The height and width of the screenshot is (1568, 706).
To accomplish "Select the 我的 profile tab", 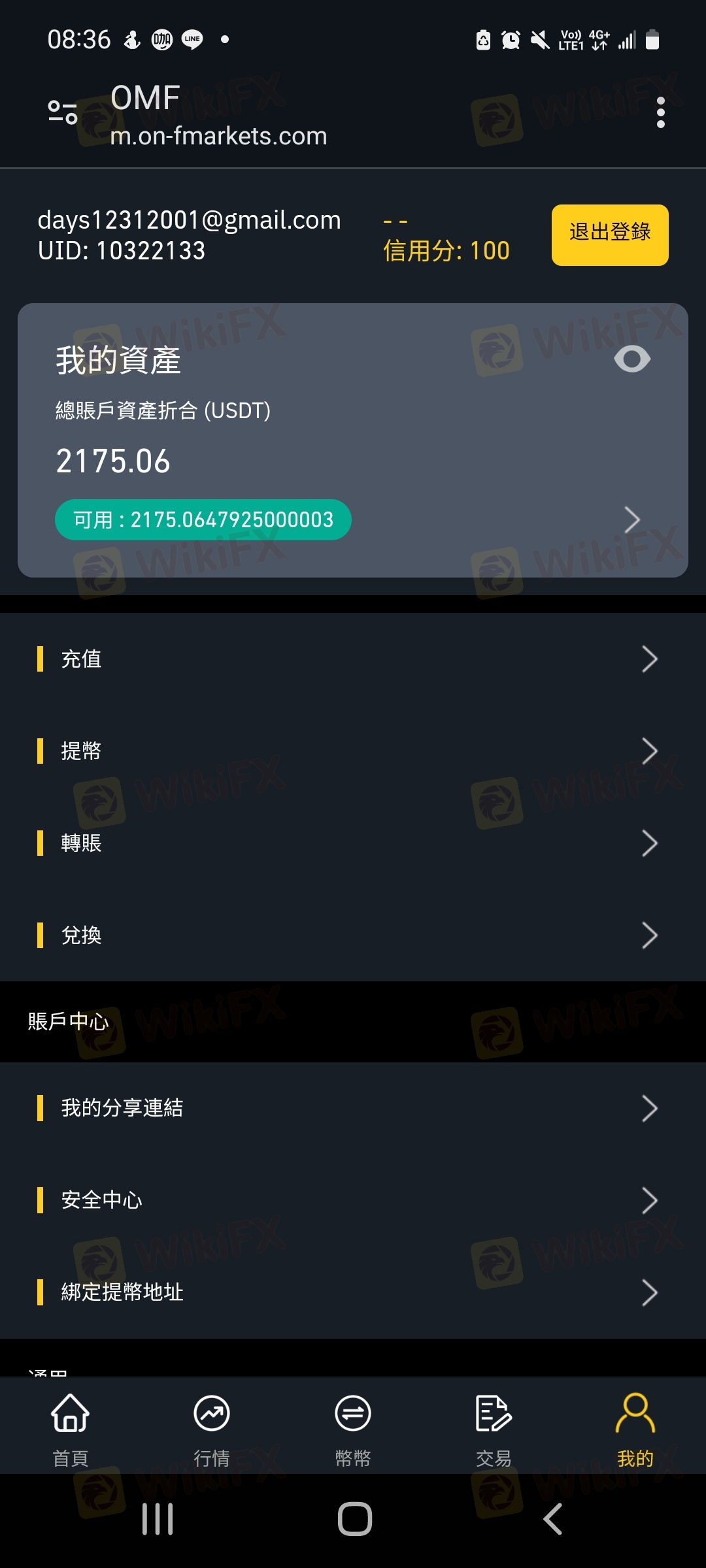I will pyautogui.click(x=635, y=1429).
